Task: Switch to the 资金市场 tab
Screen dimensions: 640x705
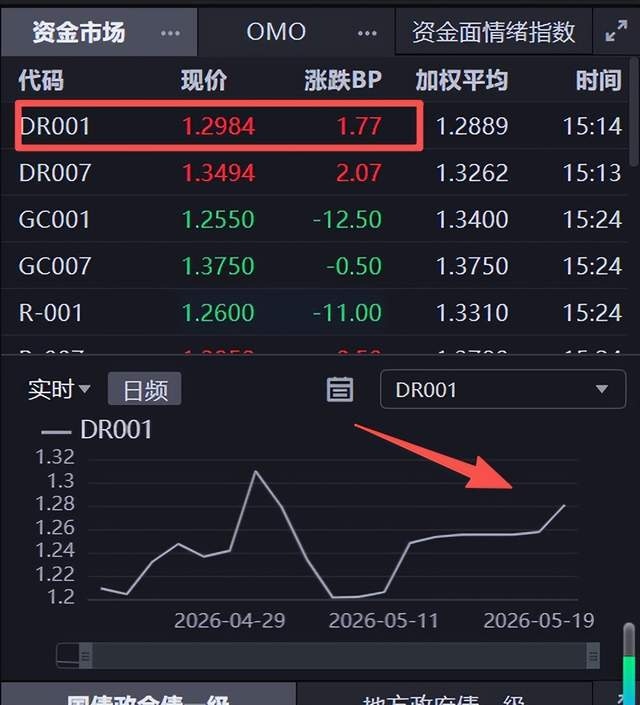Action: [79, 32]
